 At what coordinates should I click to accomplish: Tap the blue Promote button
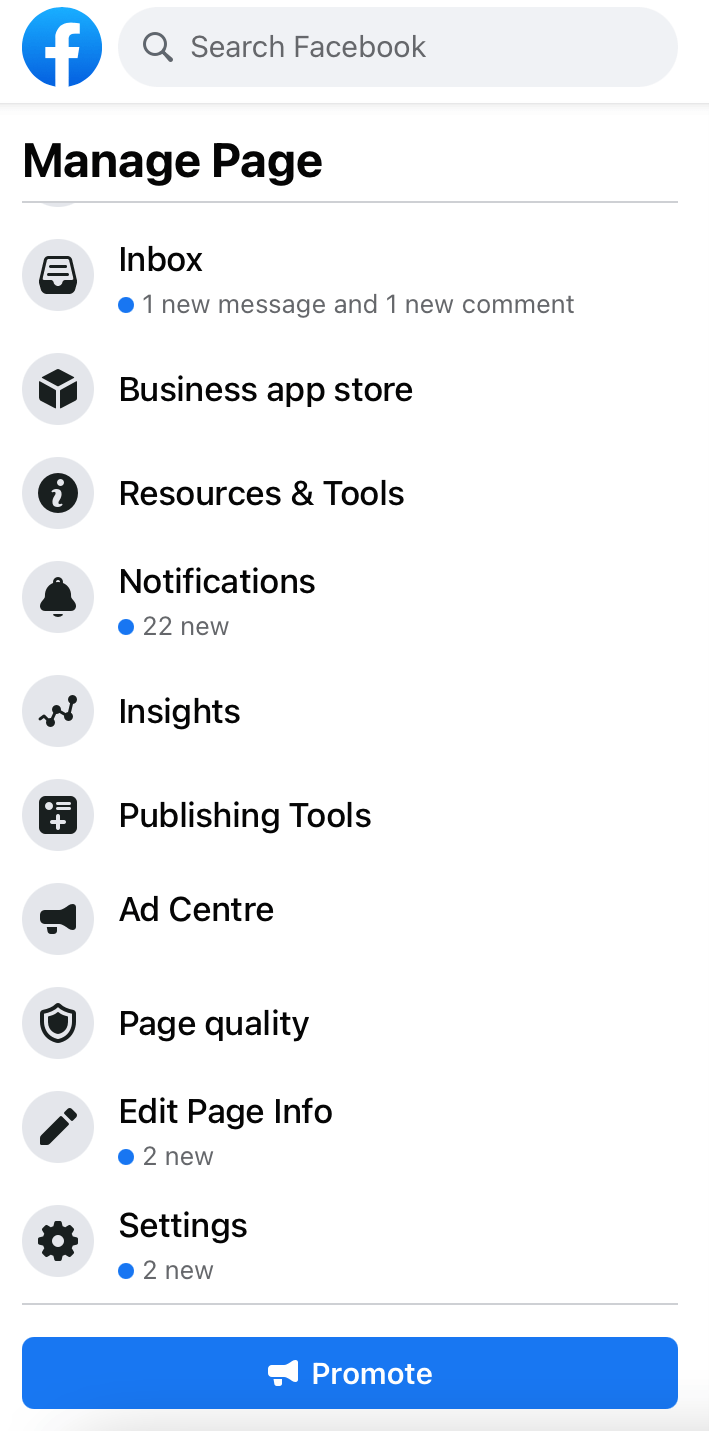coord(350,1373)
